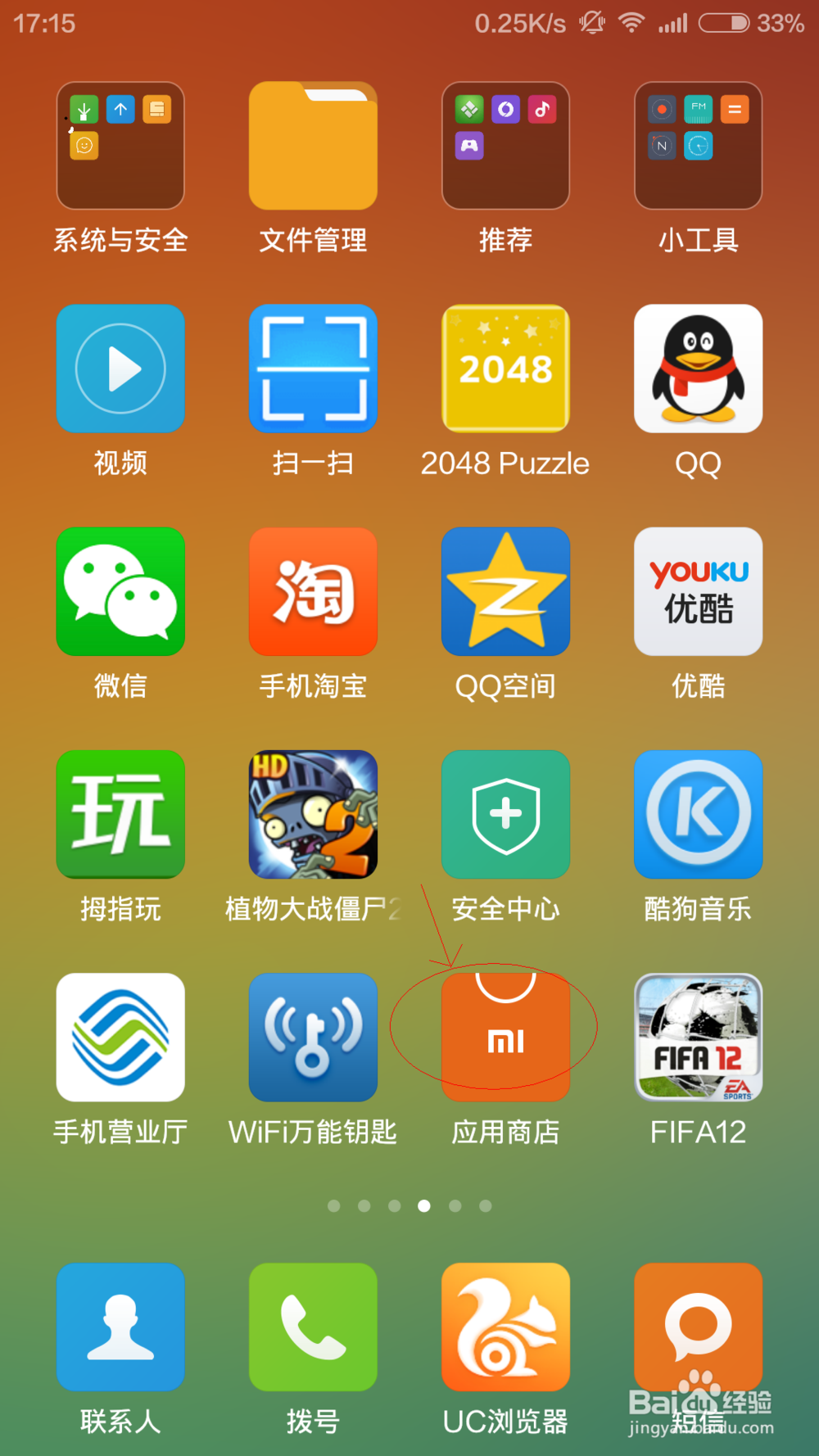Launch UC浏览器 browser

point(505,1327)
